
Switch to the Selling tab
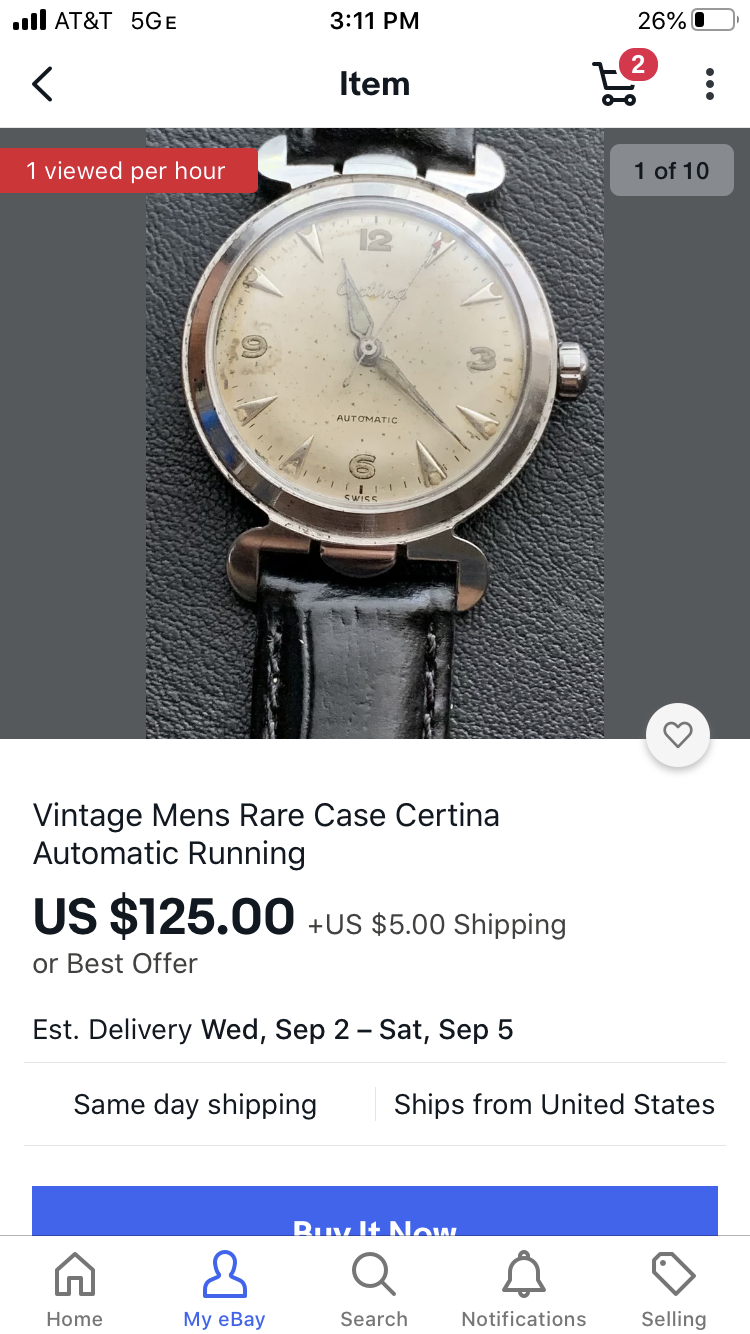[674, 1289]
